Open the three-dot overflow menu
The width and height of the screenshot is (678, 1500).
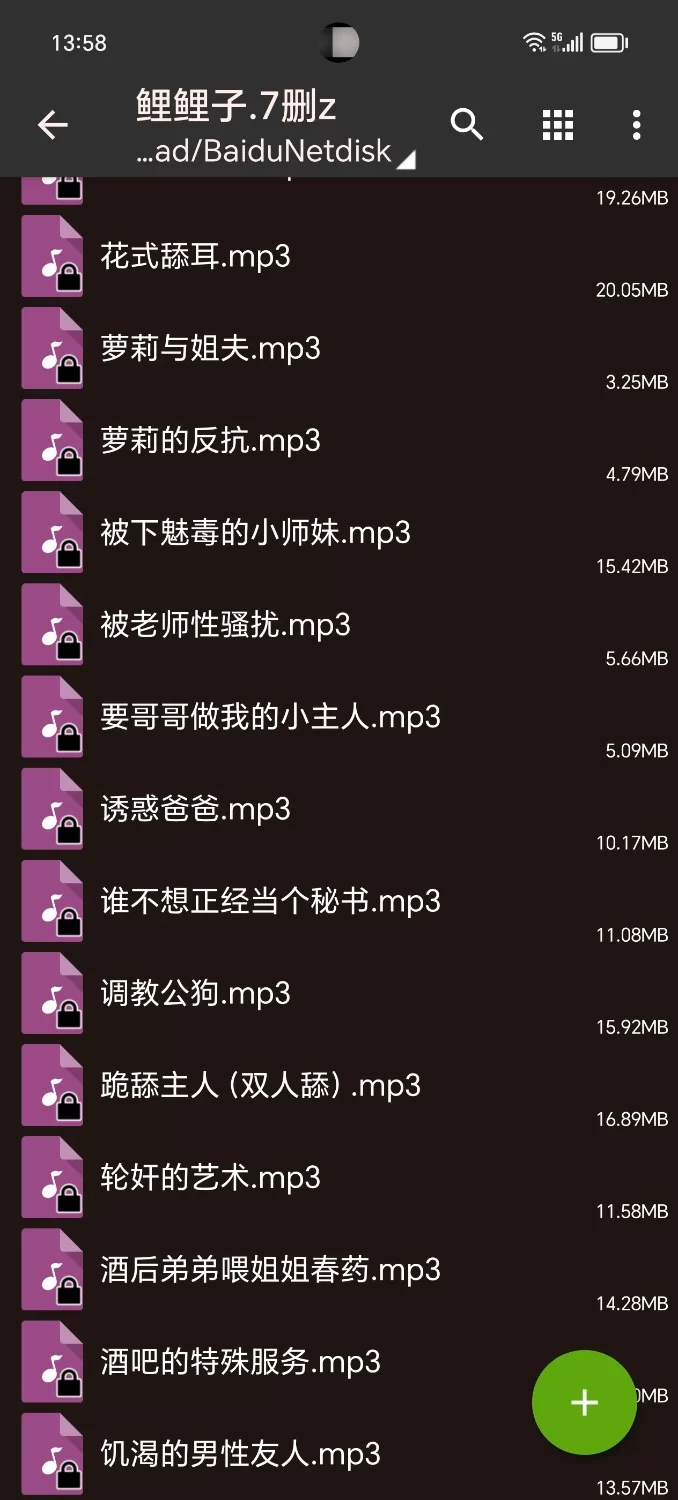(636, 125)
